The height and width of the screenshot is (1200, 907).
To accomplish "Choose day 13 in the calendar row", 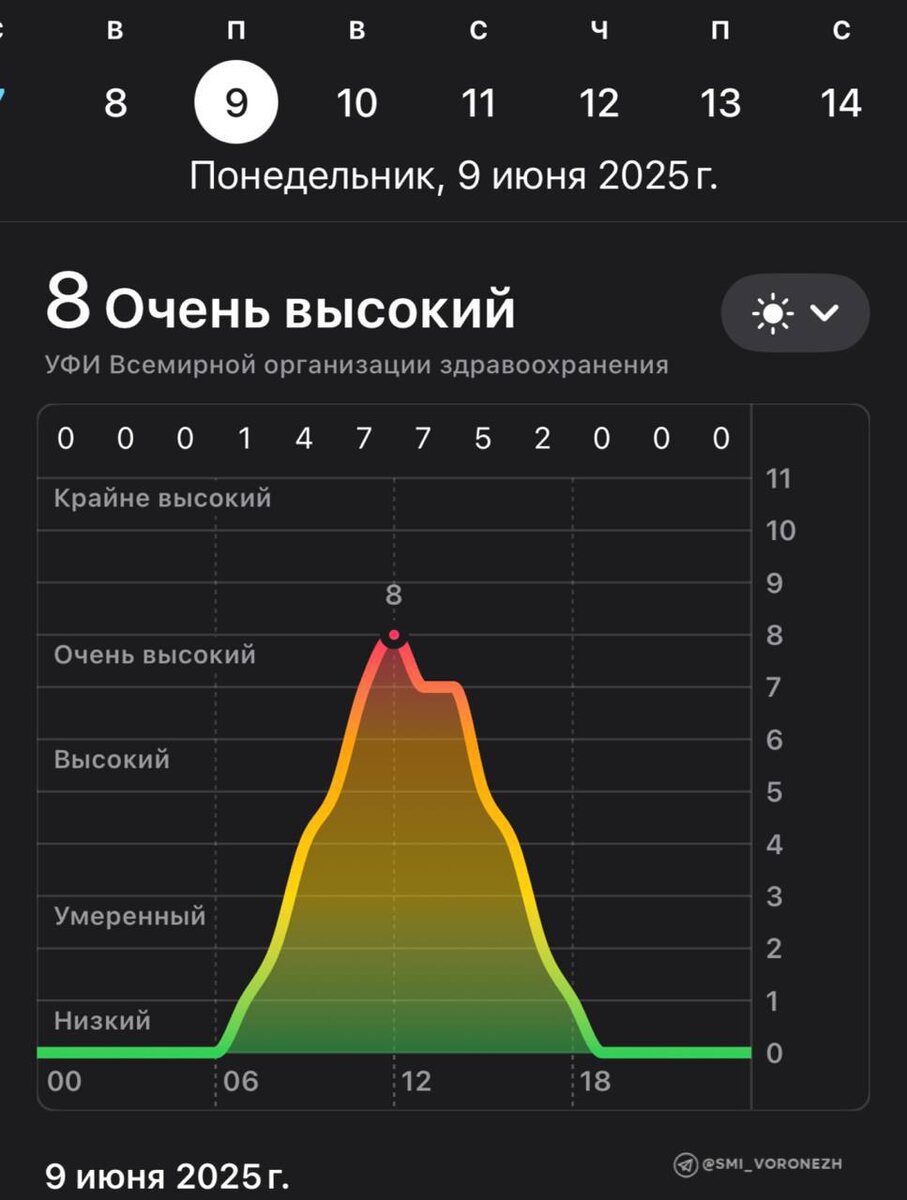I will pos(720,102).
